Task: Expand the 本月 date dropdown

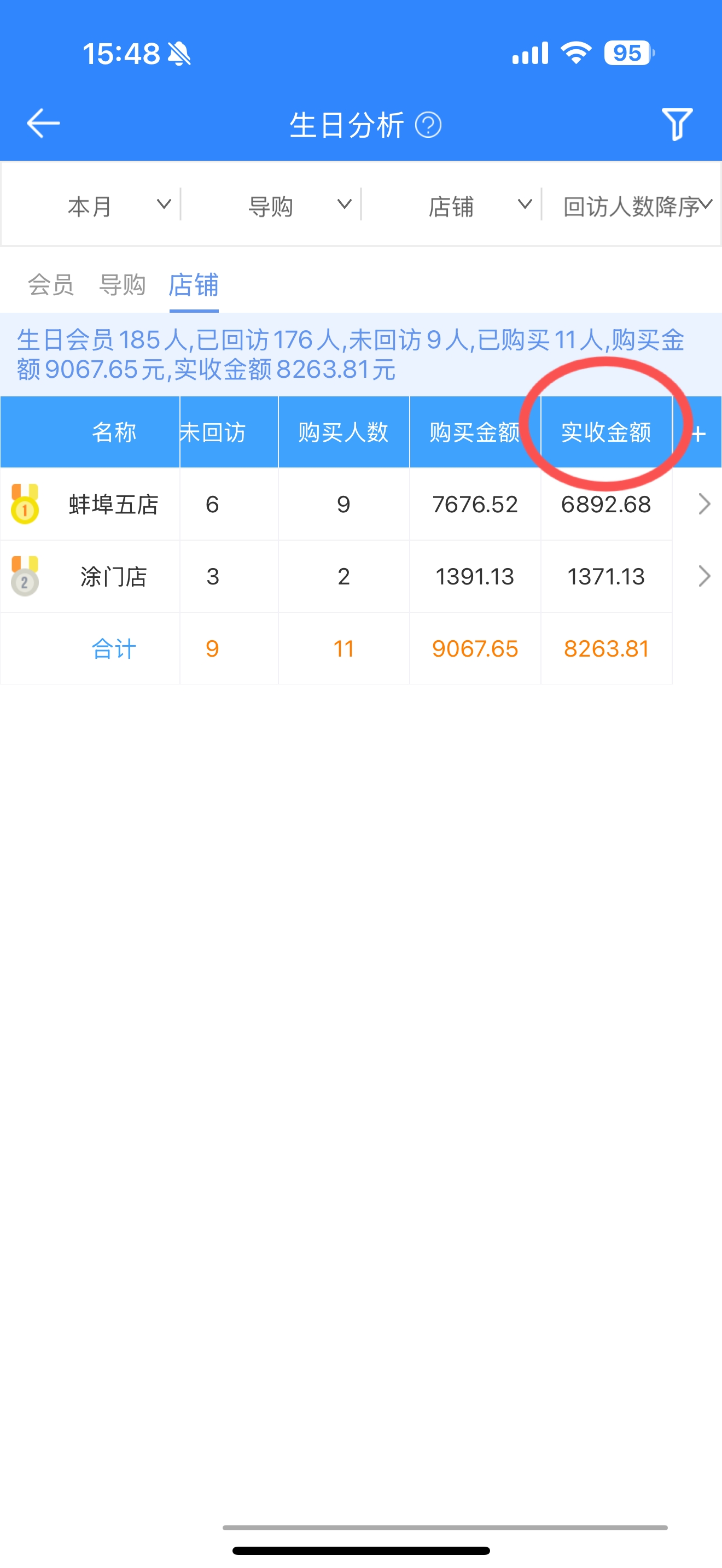Action: [91, 205]
